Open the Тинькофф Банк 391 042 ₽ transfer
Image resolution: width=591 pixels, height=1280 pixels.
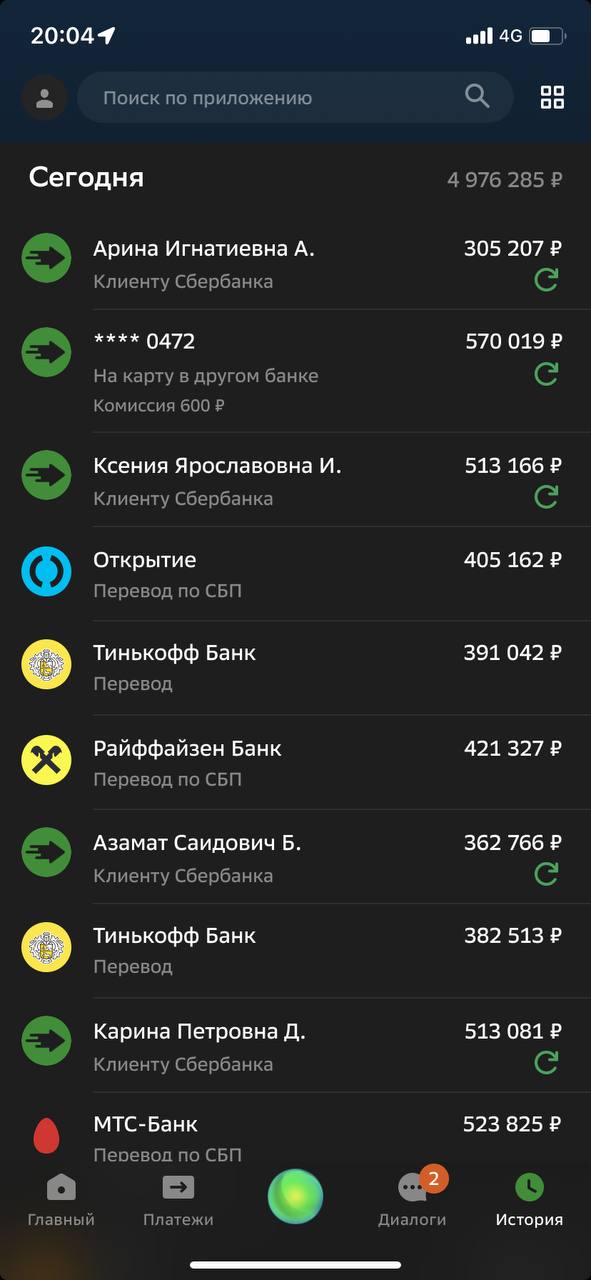(295, 668)
